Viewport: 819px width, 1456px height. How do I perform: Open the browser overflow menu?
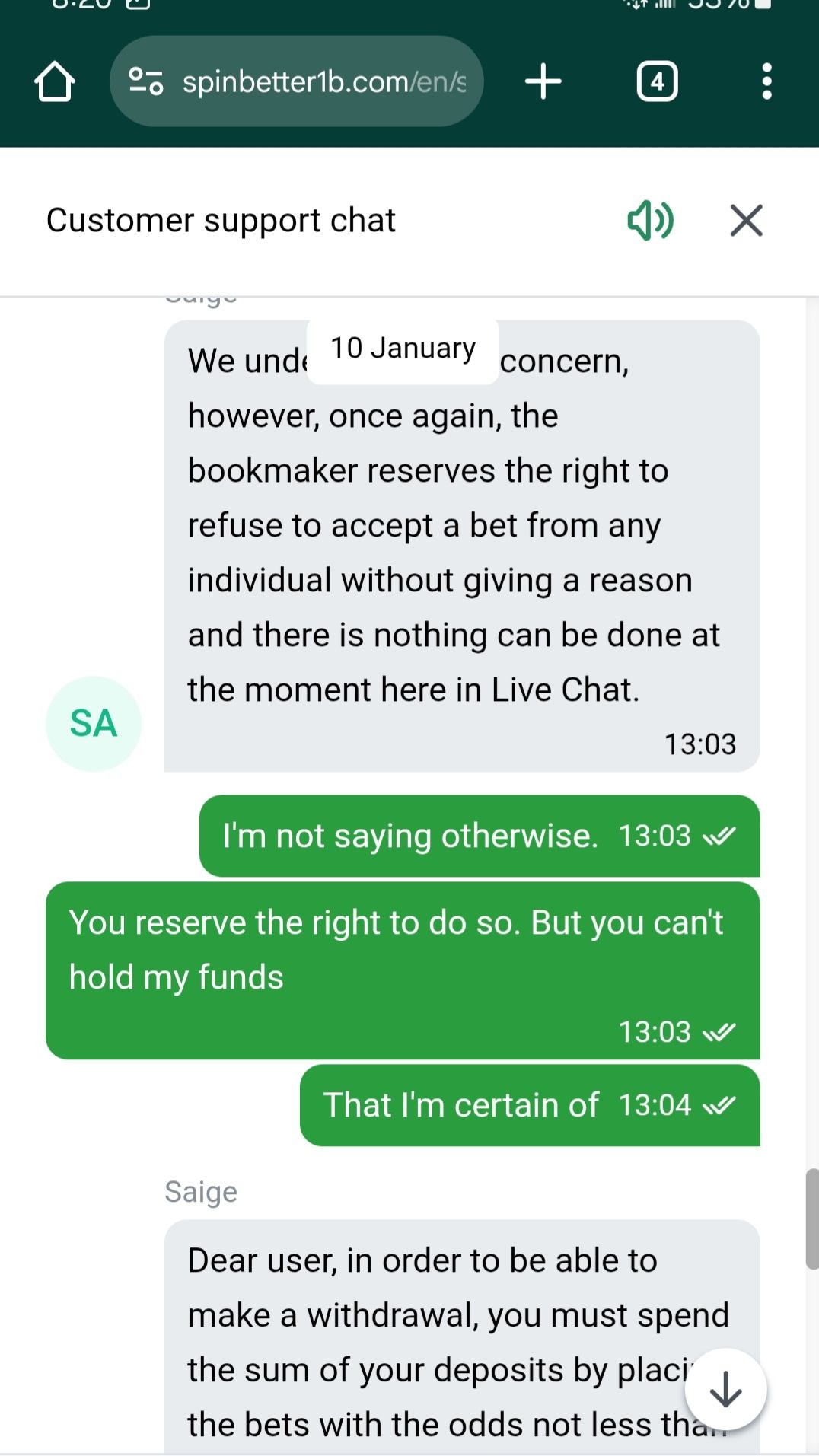766,81
